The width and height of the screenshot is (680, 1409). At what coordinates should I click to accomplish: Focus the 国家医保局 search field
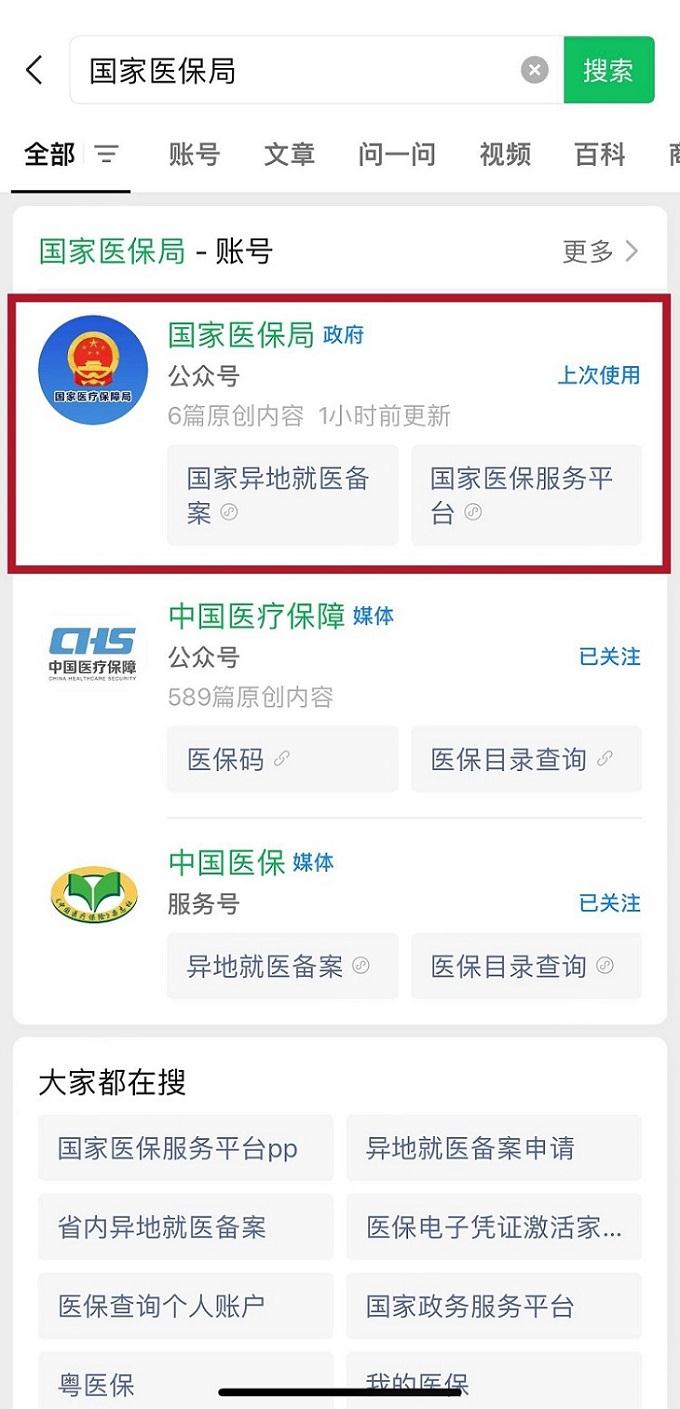tap(300, 71)
